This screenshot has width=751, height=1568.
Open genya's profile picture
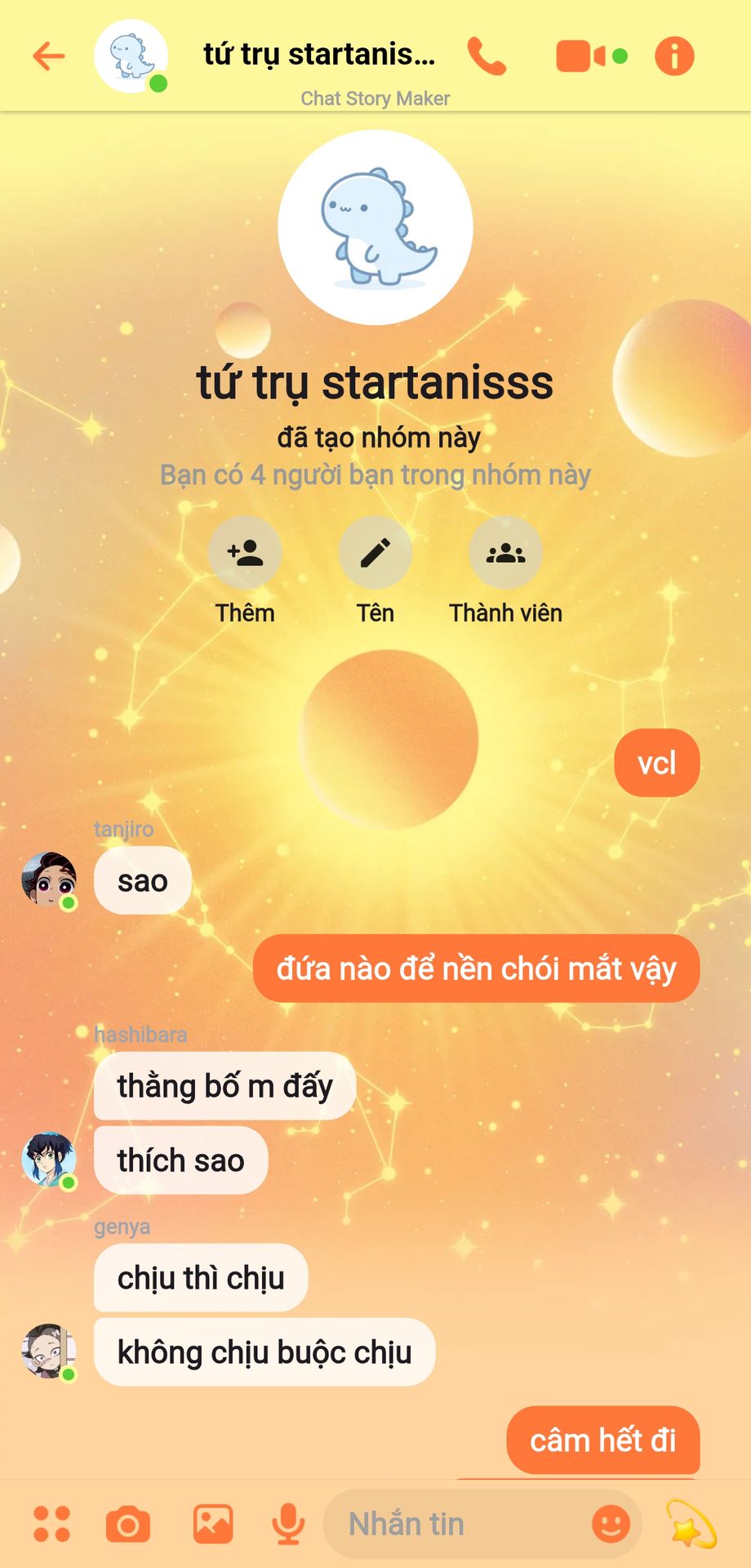coord(49,1352)
